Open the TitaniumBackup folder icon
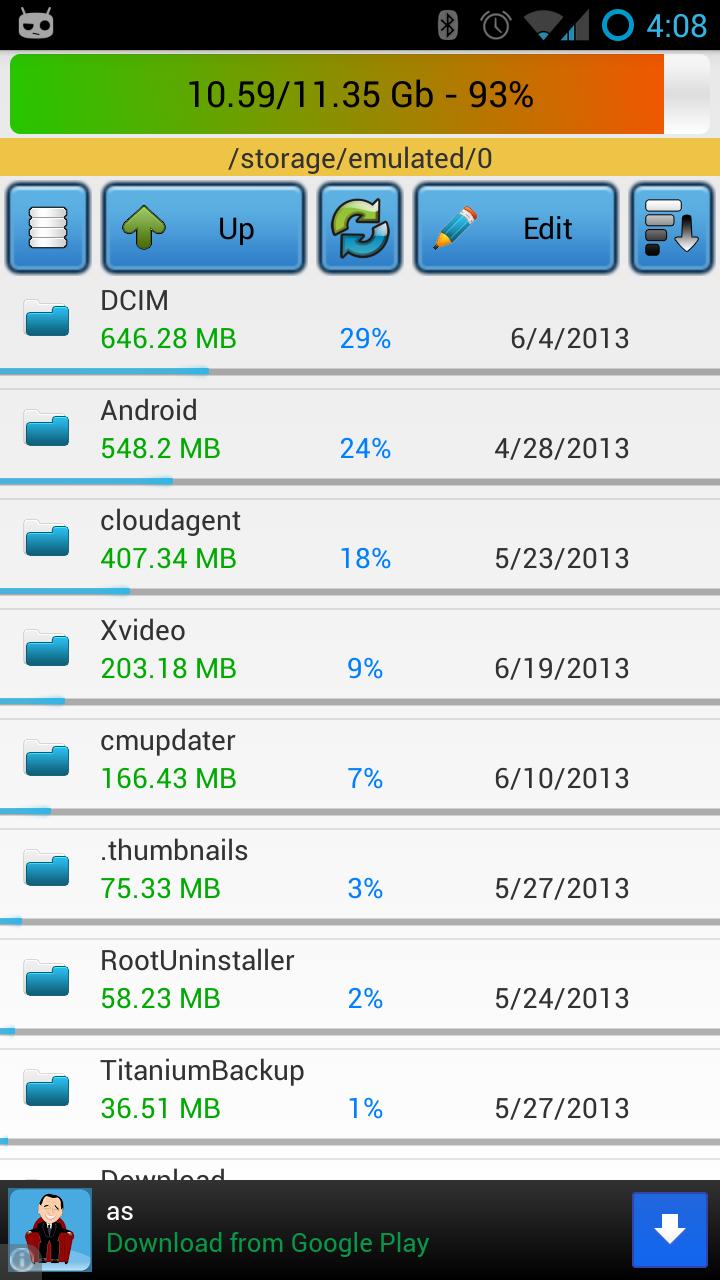Image resolution: width=720 pixels, height=1280 pixels. pos(45,1088)
